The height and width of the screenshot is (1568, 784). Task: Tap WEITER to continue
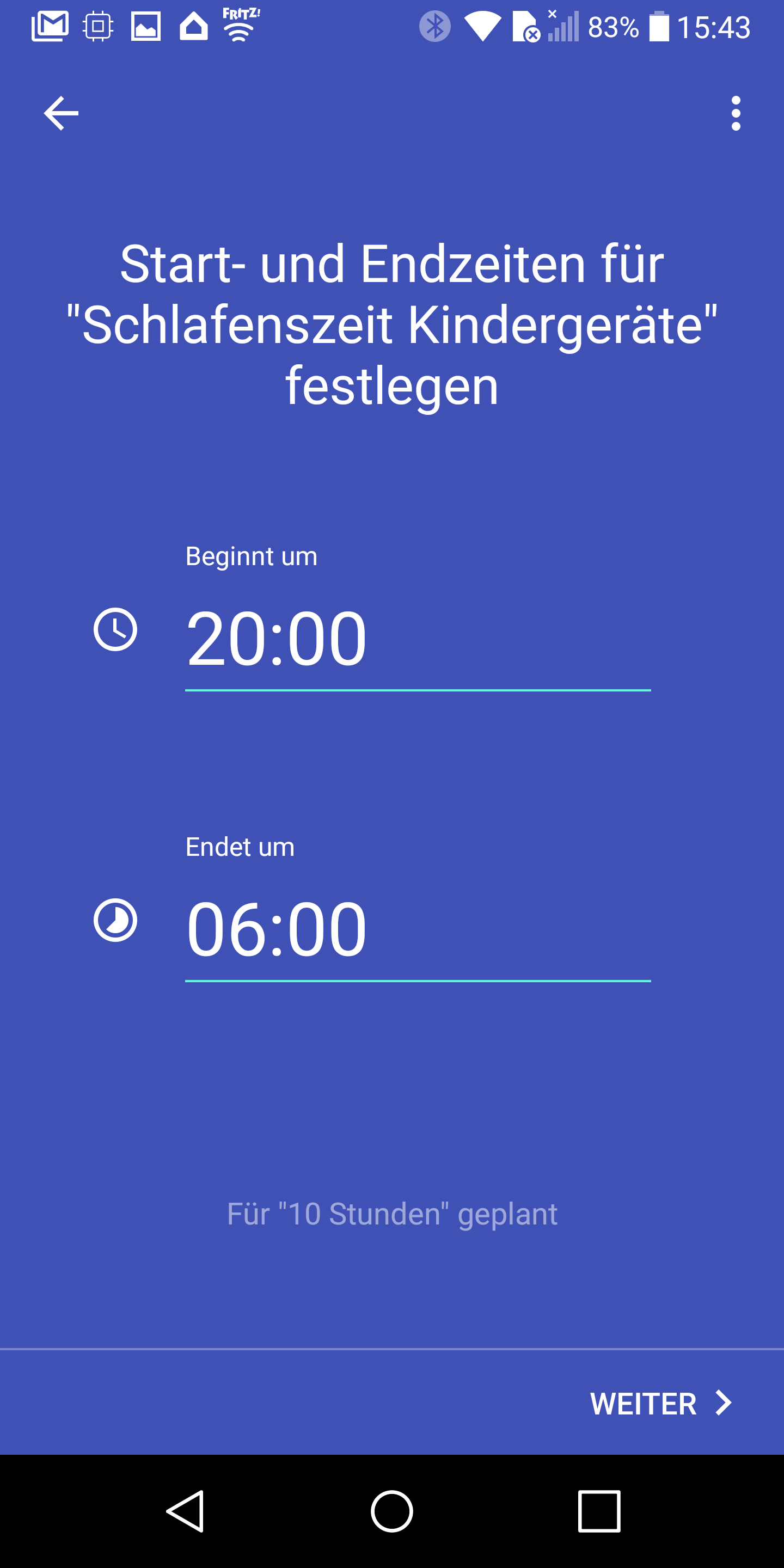coord(660,1403)
